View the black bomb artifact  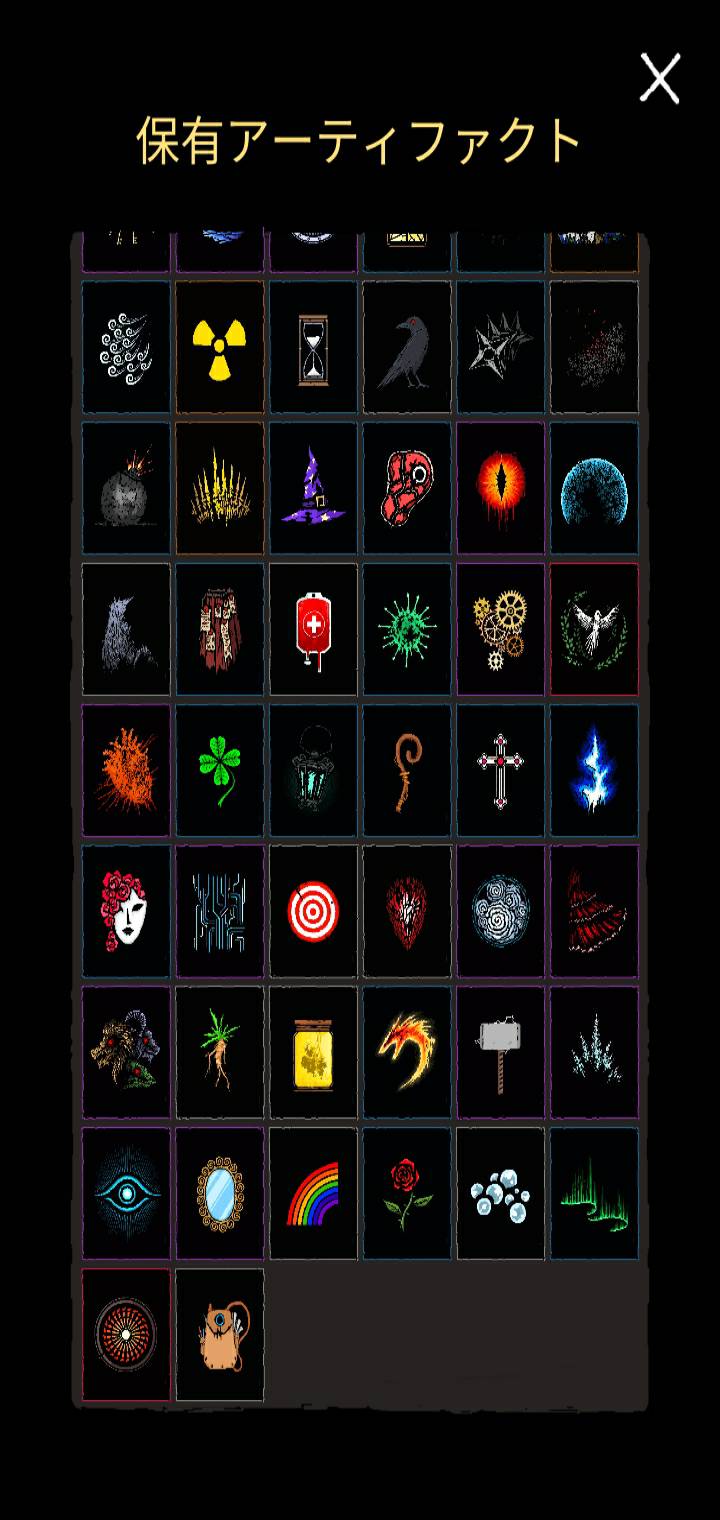[x=126, y=488]
